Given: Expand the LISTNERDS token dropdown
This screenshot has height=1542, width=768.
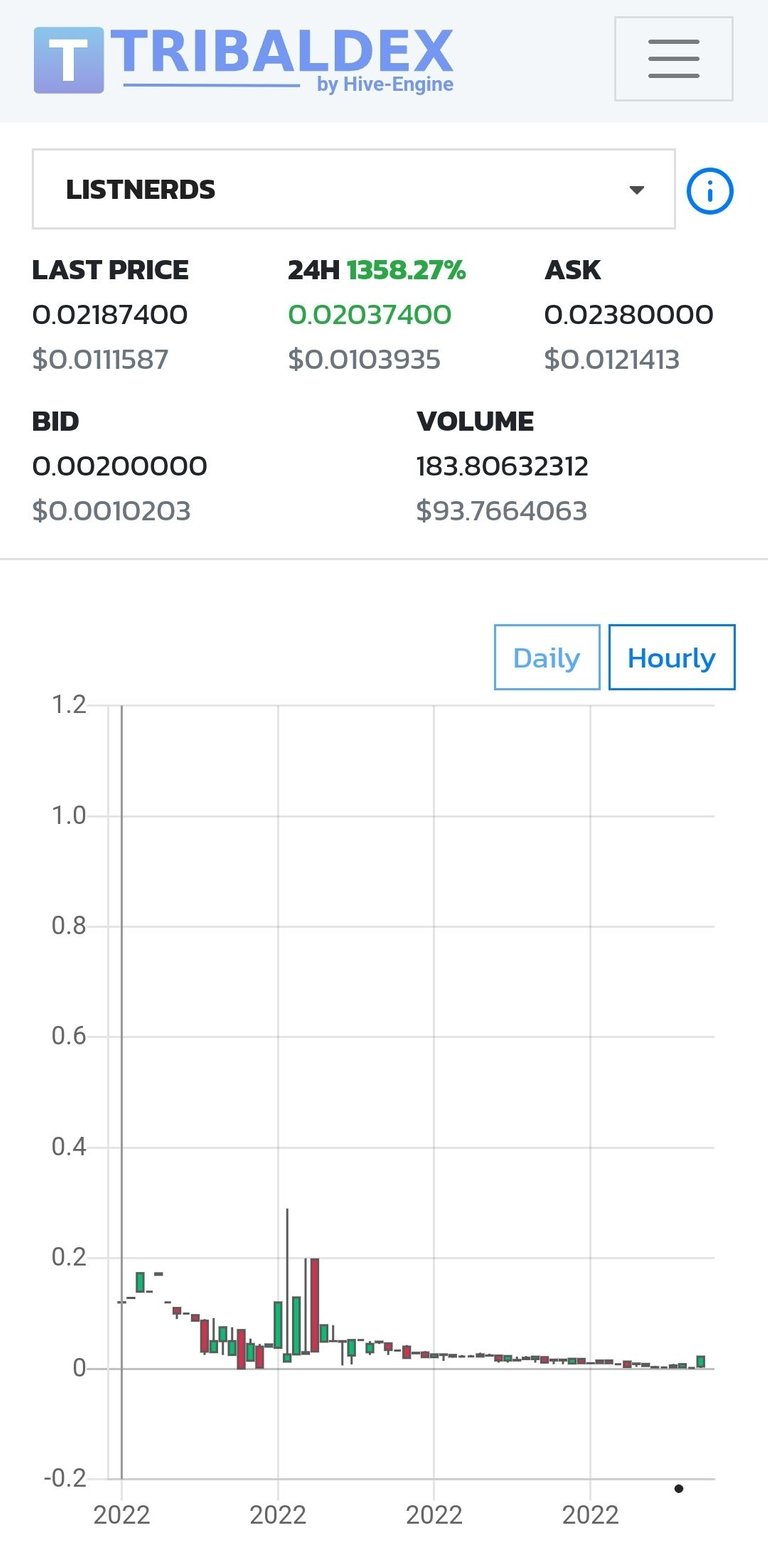Looking at the screenshot, I should [354, 189].
